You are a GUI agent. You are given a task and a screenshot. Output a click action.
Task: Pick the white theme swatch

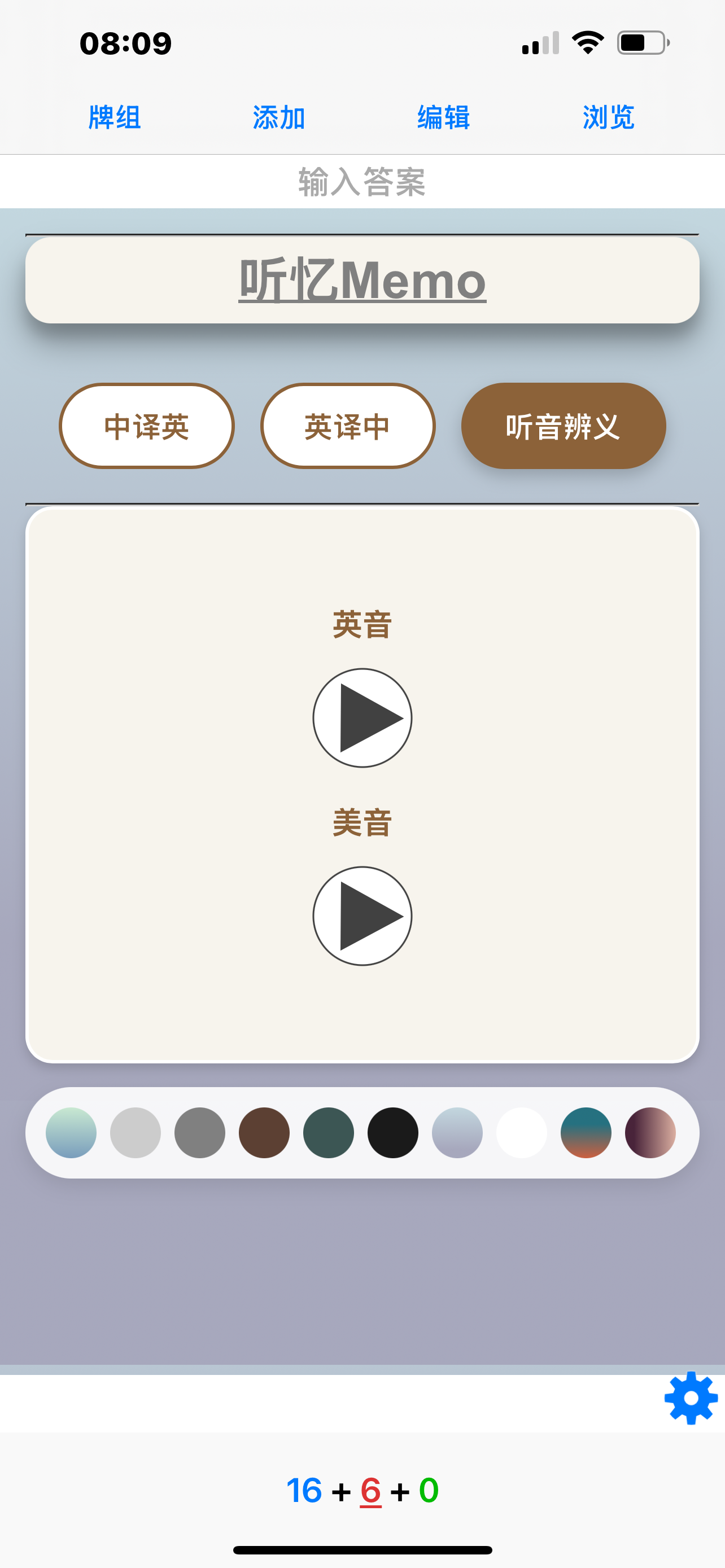click(522, 1133)
